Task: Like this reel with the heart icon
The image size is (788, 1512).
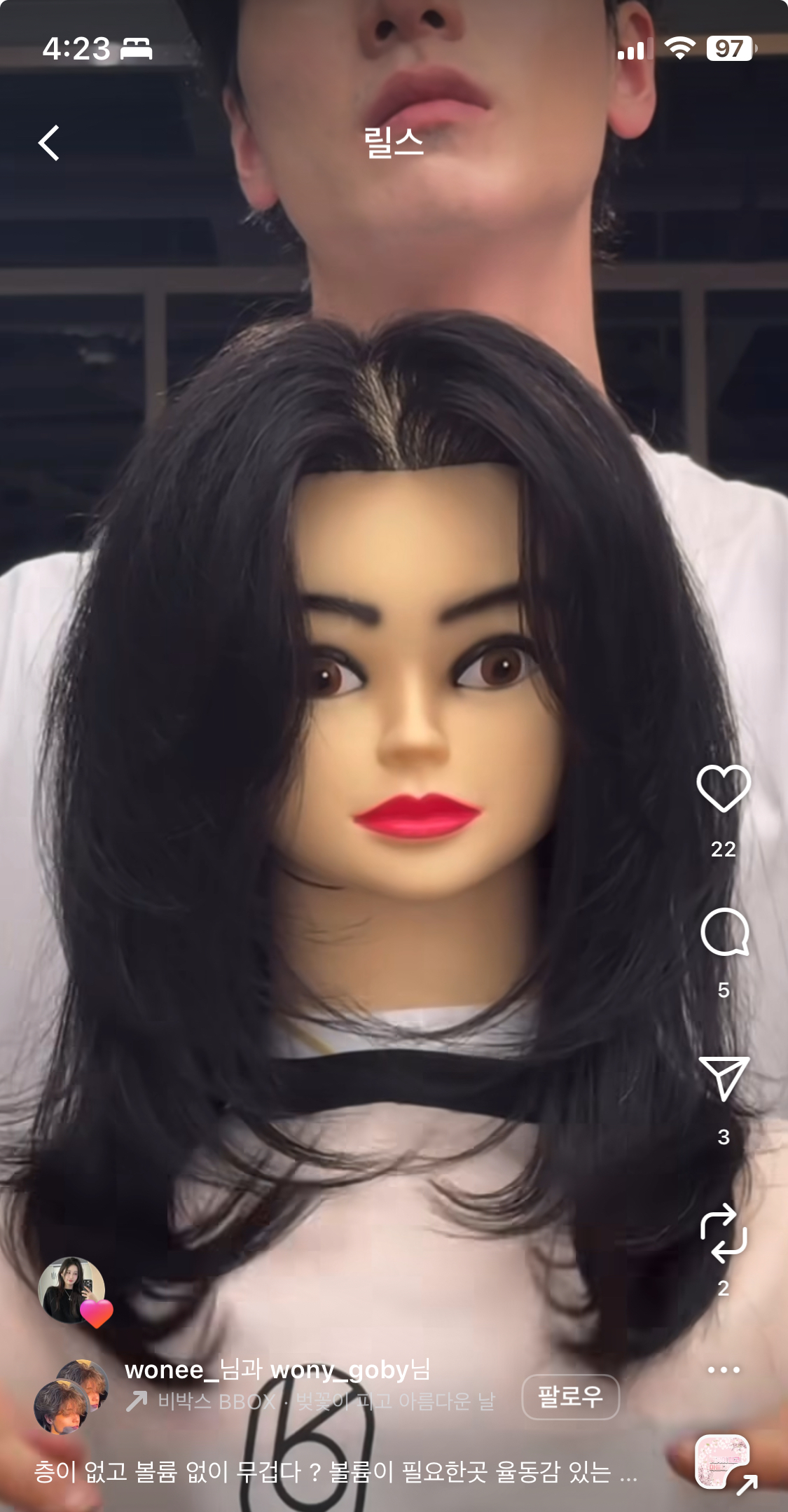Action: [724, 789]
